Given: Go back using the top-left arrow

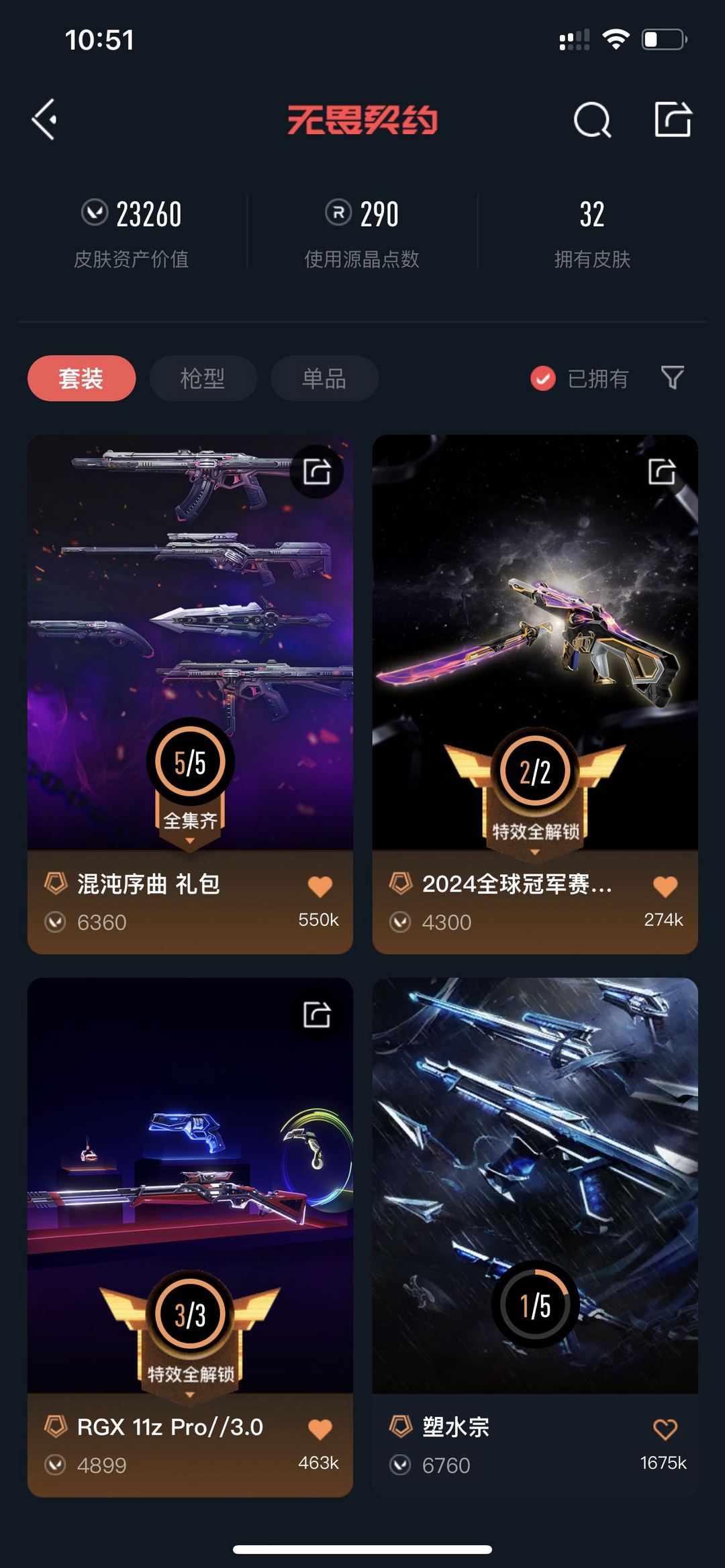Looking at the screenshot, I should (45, 120).
